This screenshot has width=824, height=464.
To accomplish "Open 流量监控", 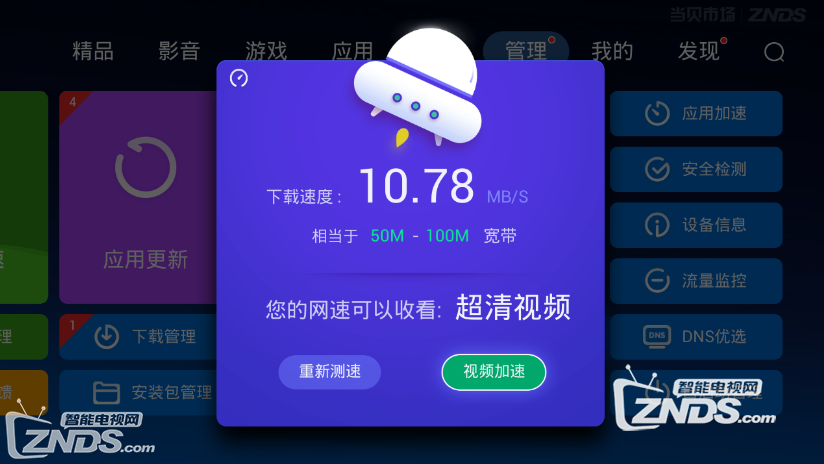I will click(x=697, y=281).
